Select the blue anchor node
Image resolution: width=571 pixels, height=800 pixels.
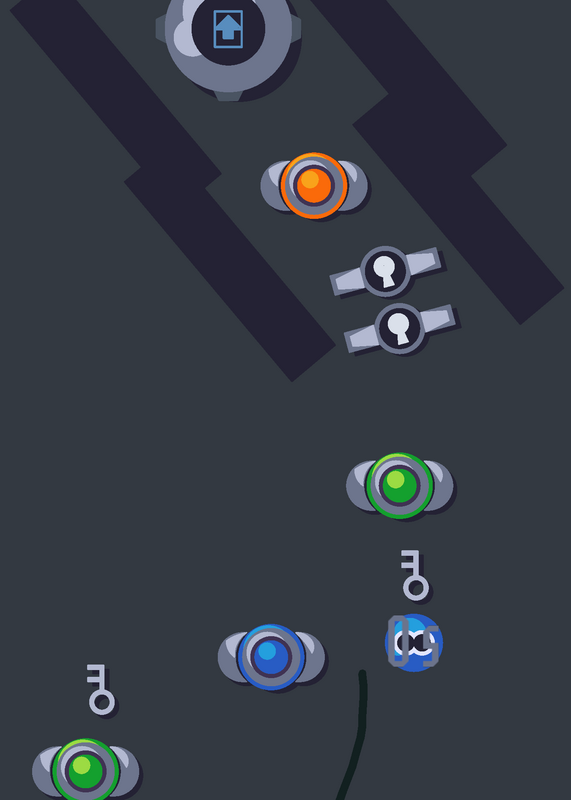pos(271,657)
